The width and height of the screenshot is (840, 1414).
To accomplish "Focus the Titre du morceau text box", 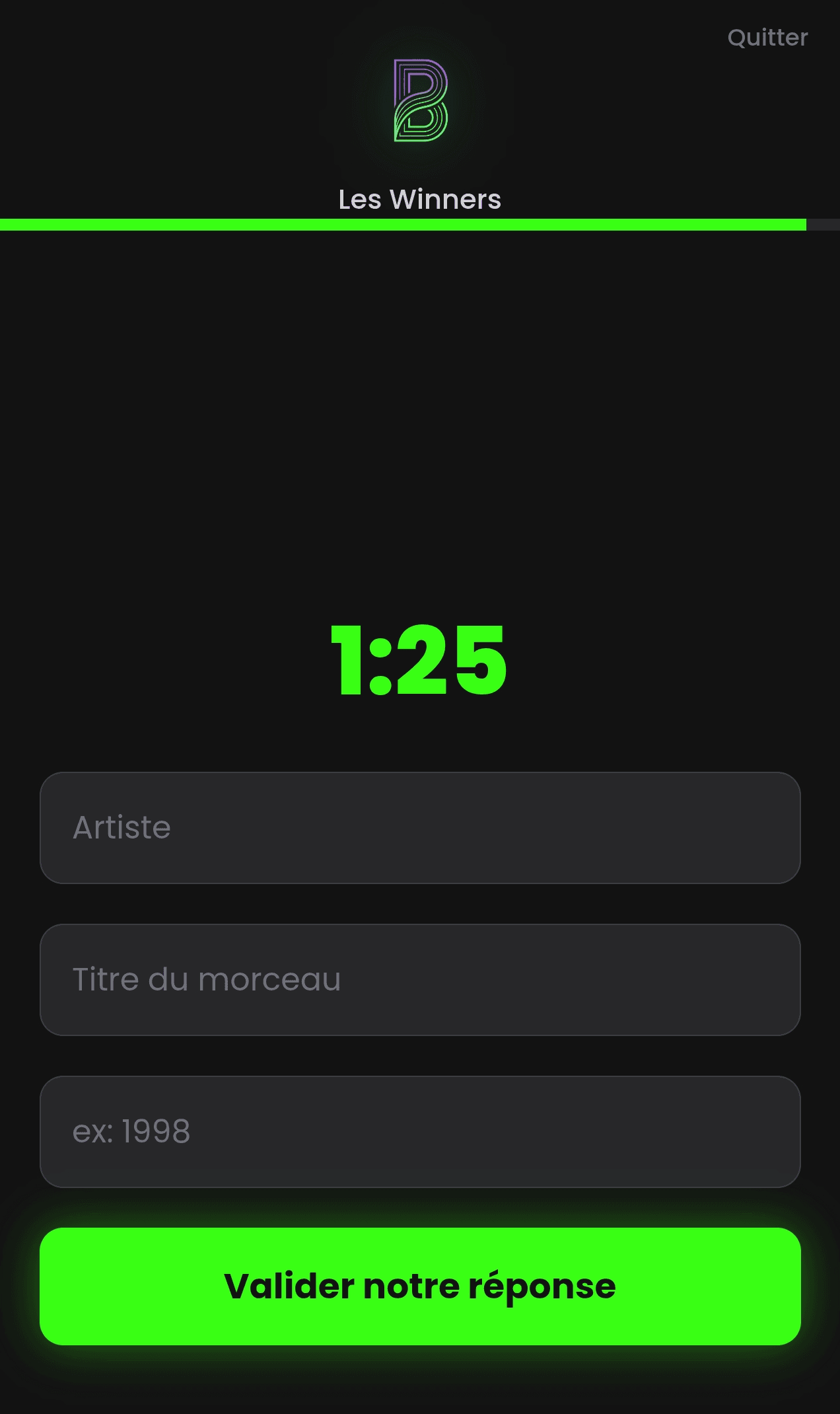I will pyautogui.click(x=420, y=980).
